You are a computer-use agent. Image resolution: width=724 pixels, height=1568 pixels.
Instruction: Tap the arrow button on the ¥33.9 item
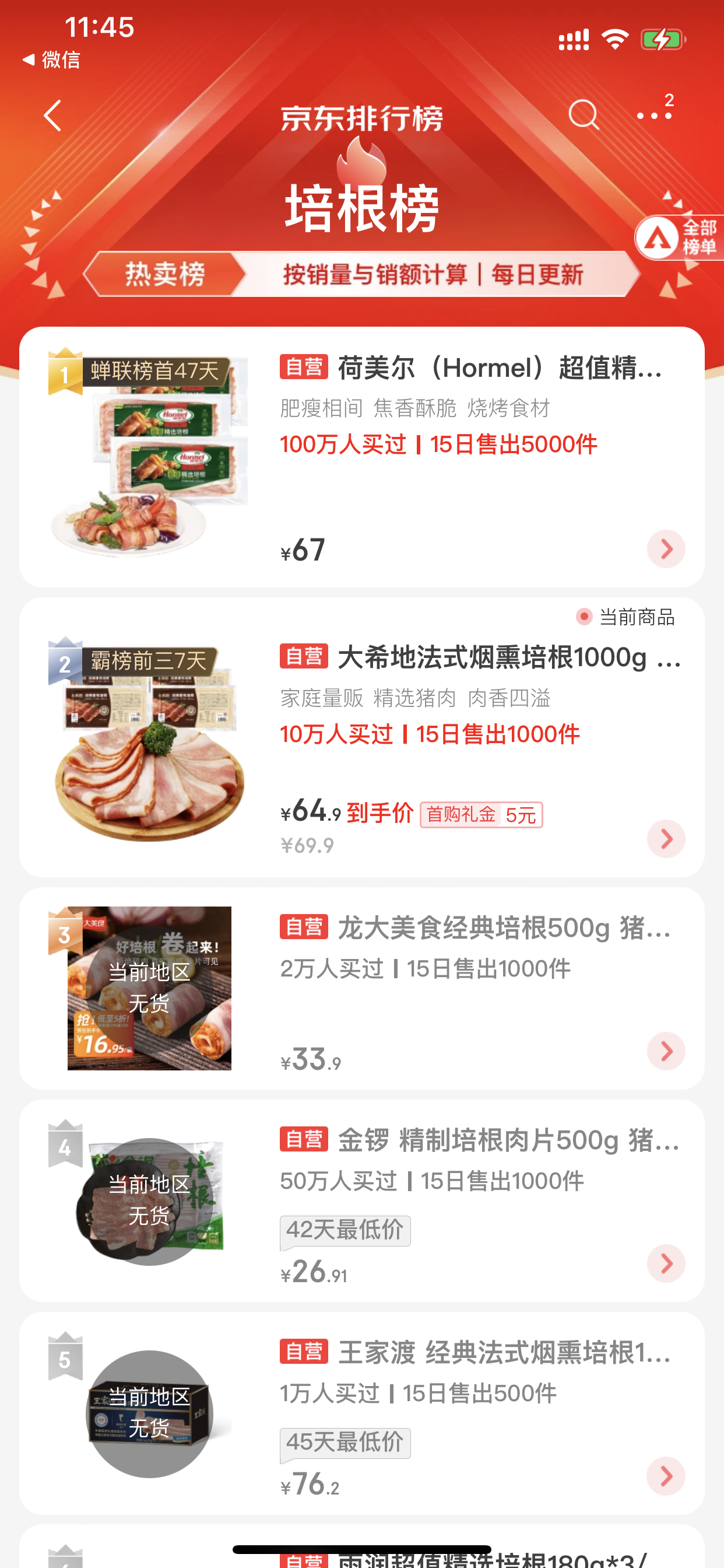click(x=666, y=1051)
